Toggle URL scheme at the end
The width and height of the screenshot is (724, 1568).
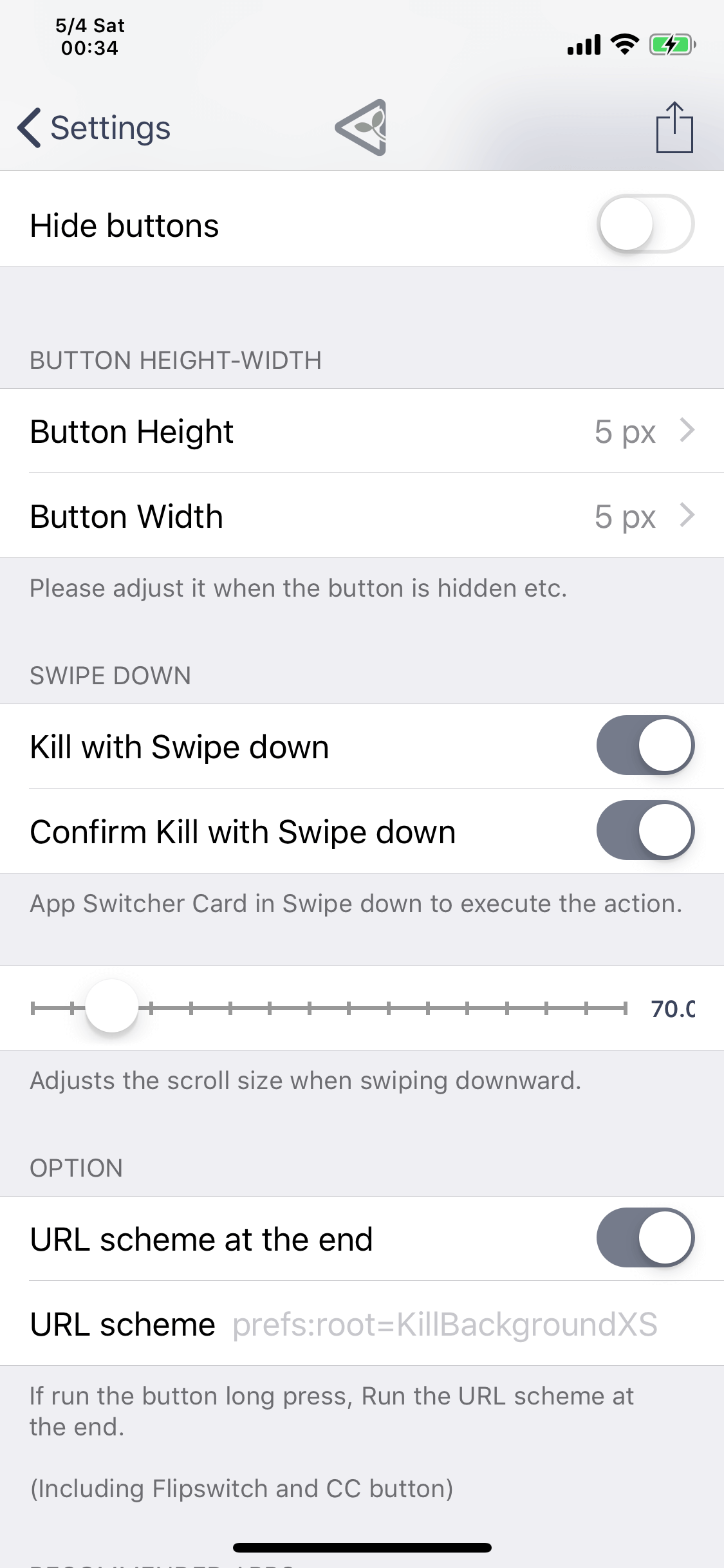pos(645,1238)
